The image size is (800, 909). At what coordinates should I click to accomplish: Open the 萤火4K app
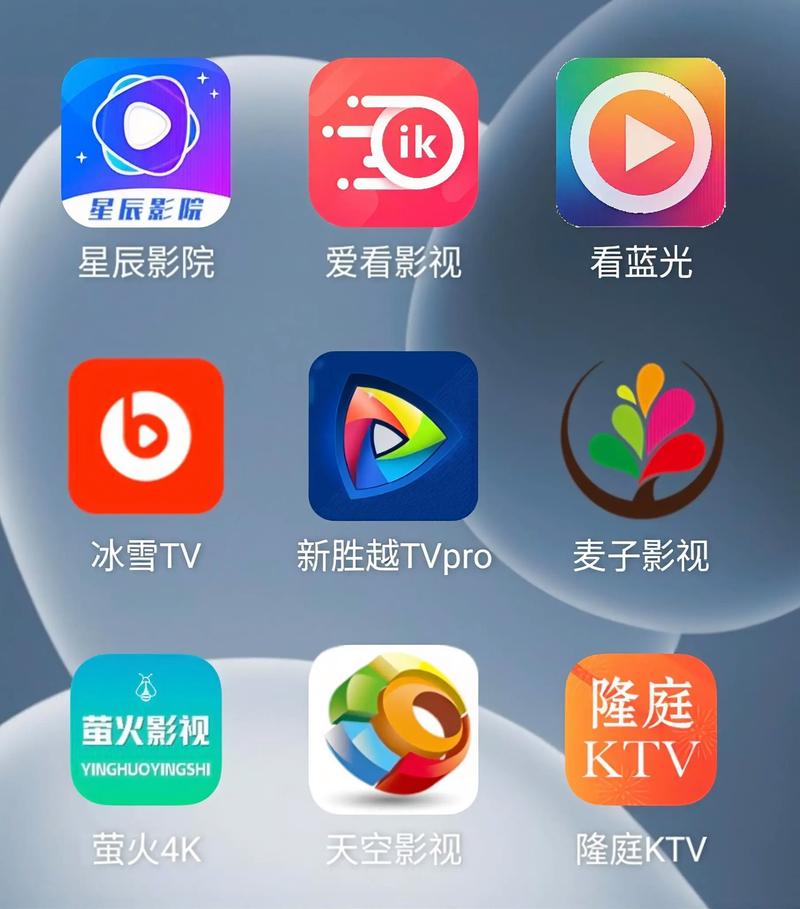[146, 730]
